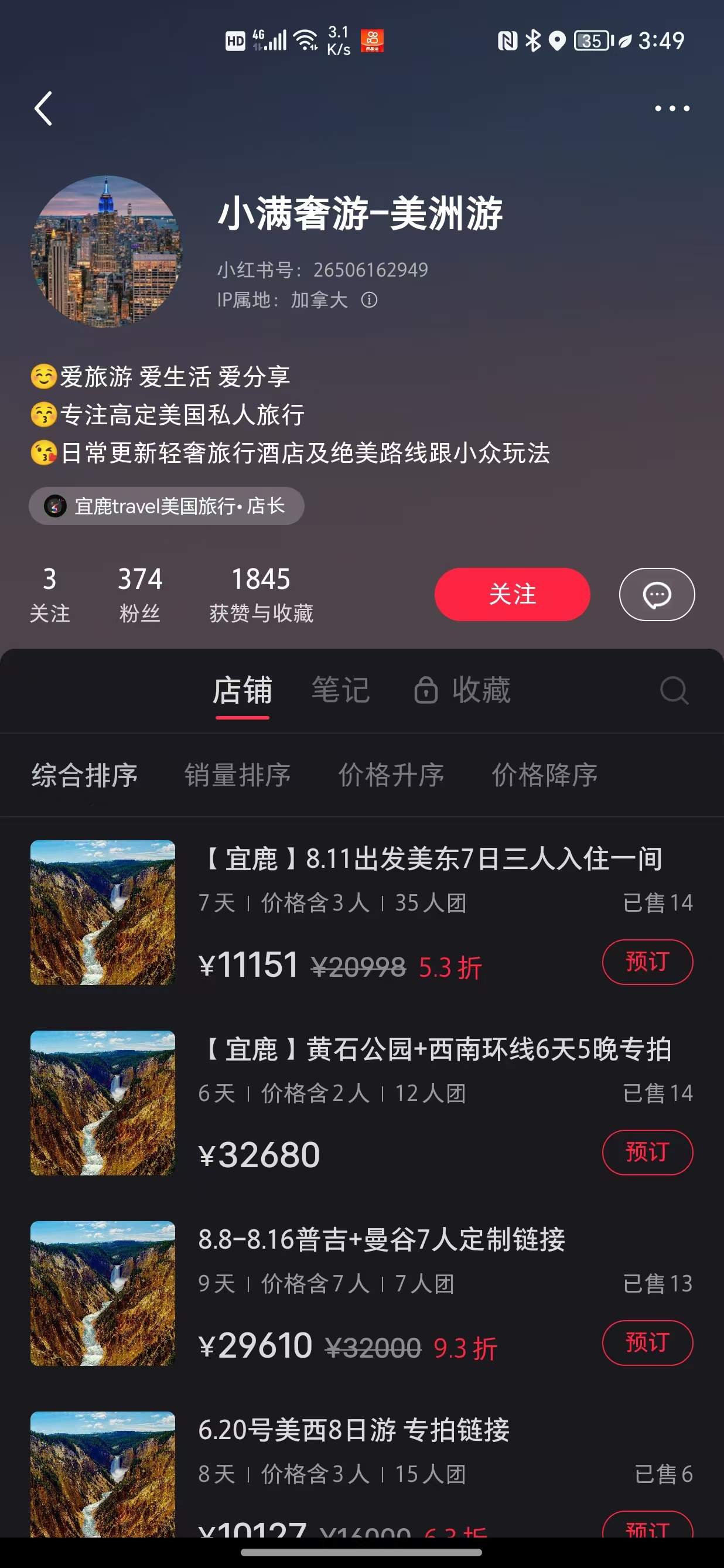The image size is (724, 1568).
Task: Switch to the 笔记 tab
Action: [x=341, y=690]
